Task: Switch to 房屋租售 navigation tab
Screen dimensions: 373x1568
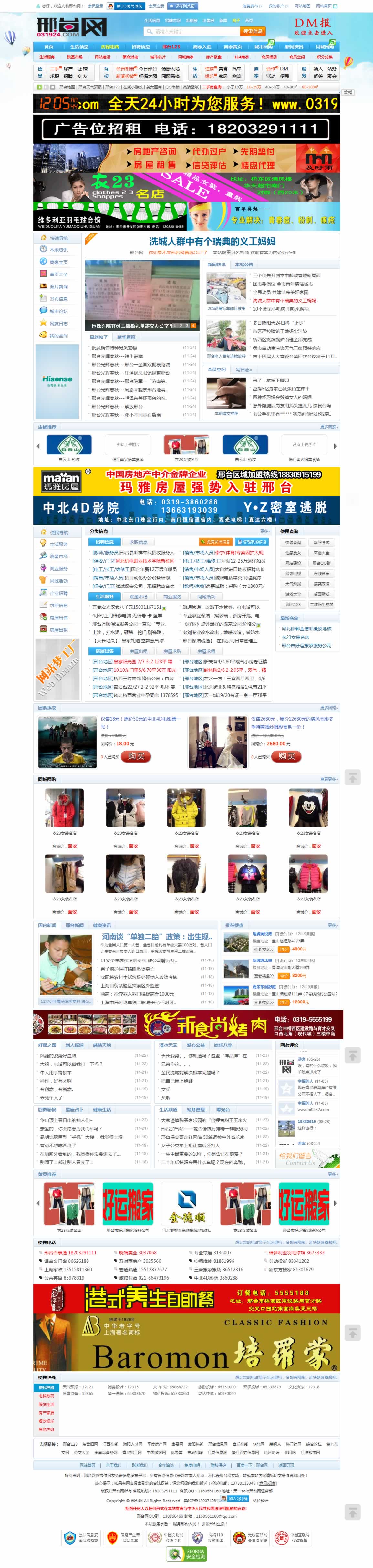Action: point(110,46)
